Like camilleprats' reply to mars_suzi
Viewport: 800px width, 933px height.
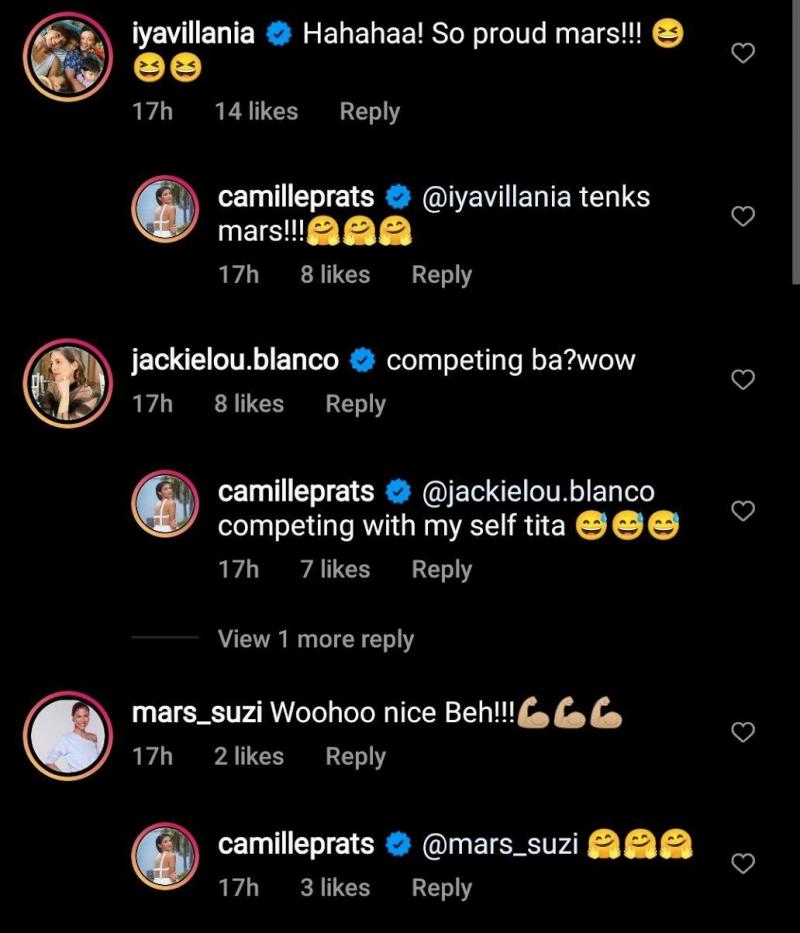(x=742, y=862)
